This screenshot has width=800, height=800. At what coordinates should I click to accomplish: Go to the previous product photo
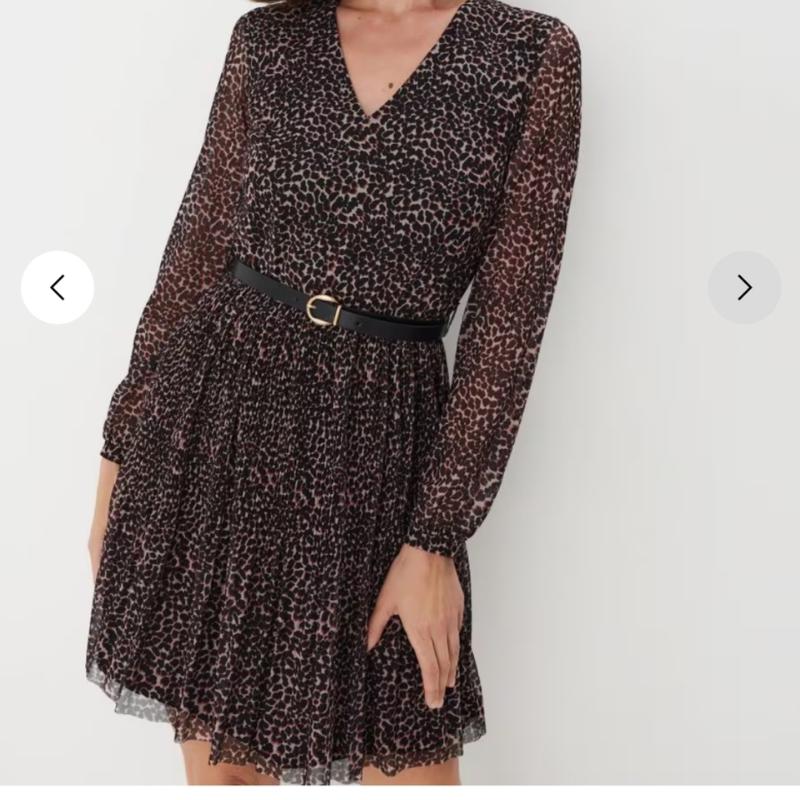(57, 288)
